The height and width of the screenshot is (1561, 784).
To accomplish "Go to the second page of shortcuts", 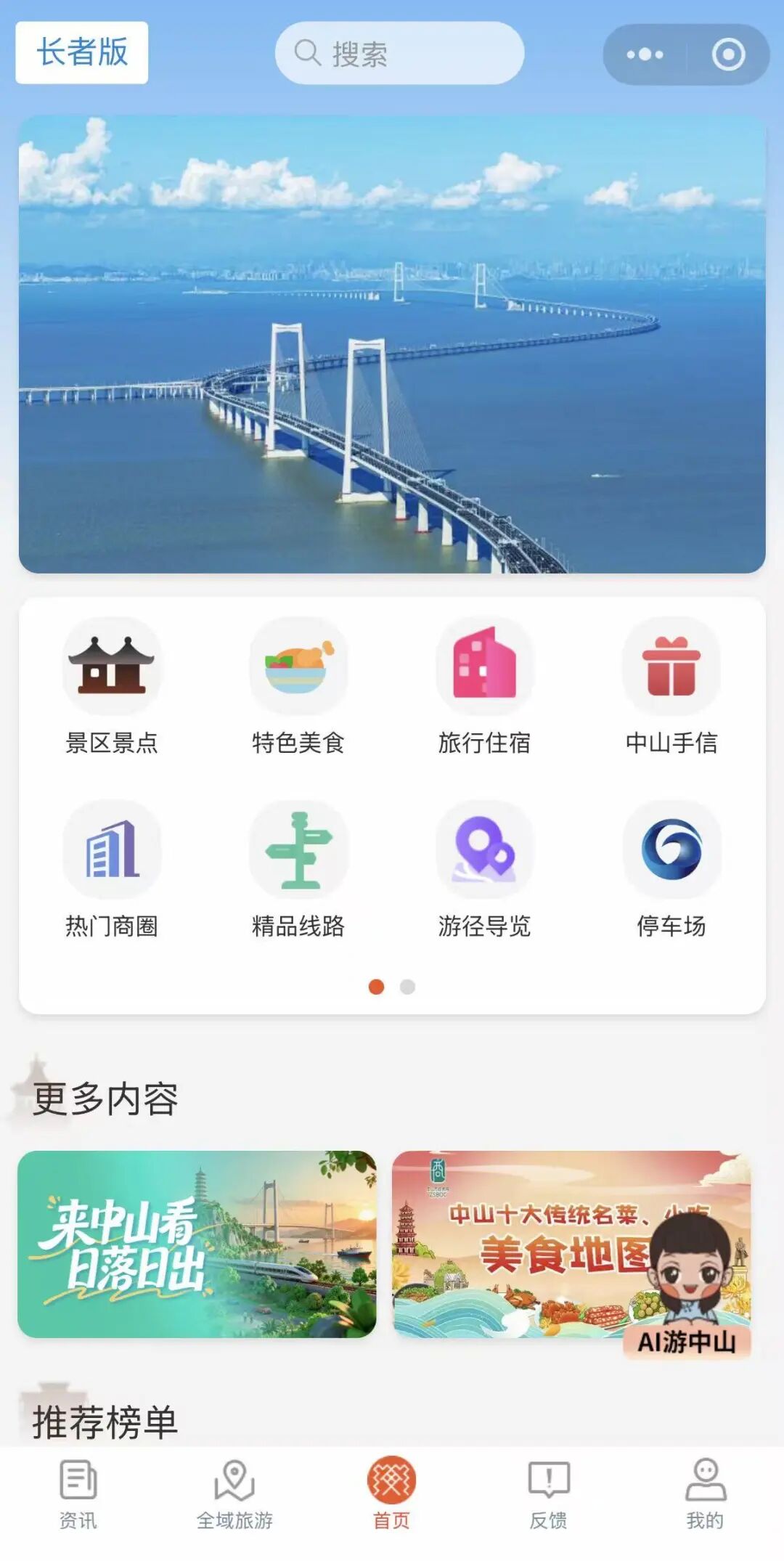I will click(x=408, y=987).
